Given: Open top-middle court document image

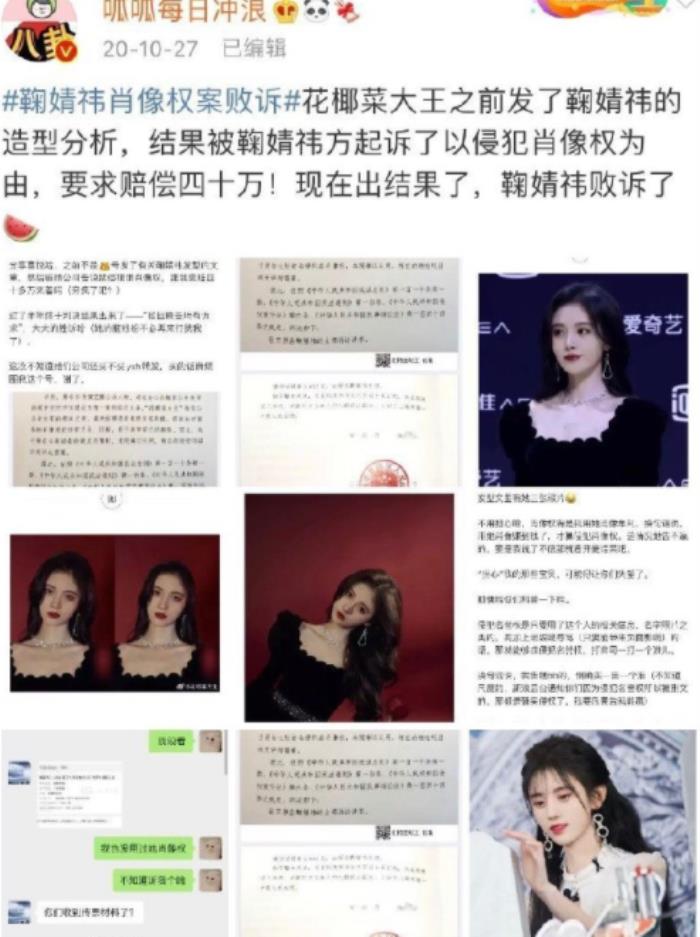Looking at the screenshot, I should (348, 370).
